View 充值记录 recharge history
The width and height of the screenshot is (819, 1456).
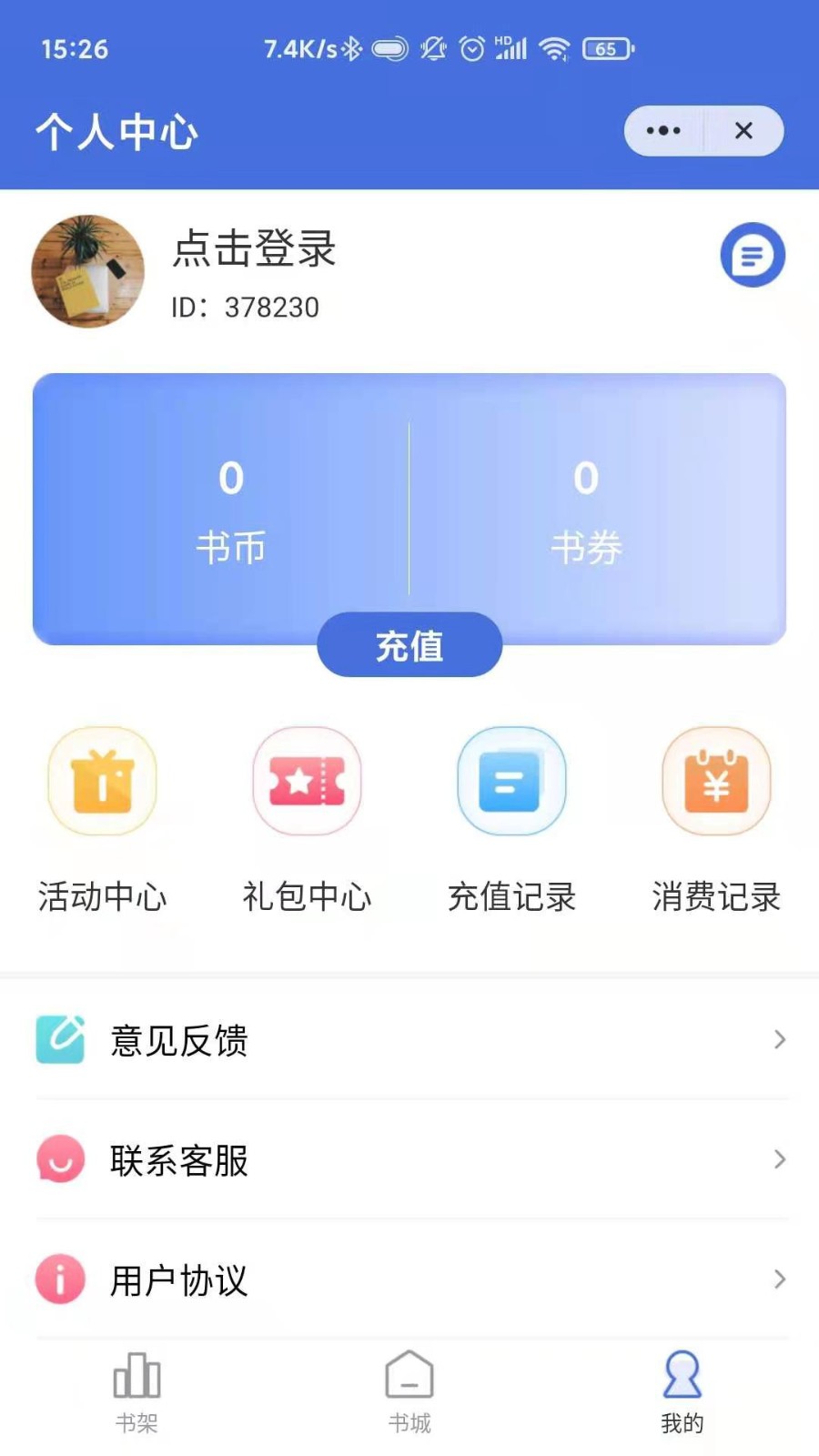[511, 819]
